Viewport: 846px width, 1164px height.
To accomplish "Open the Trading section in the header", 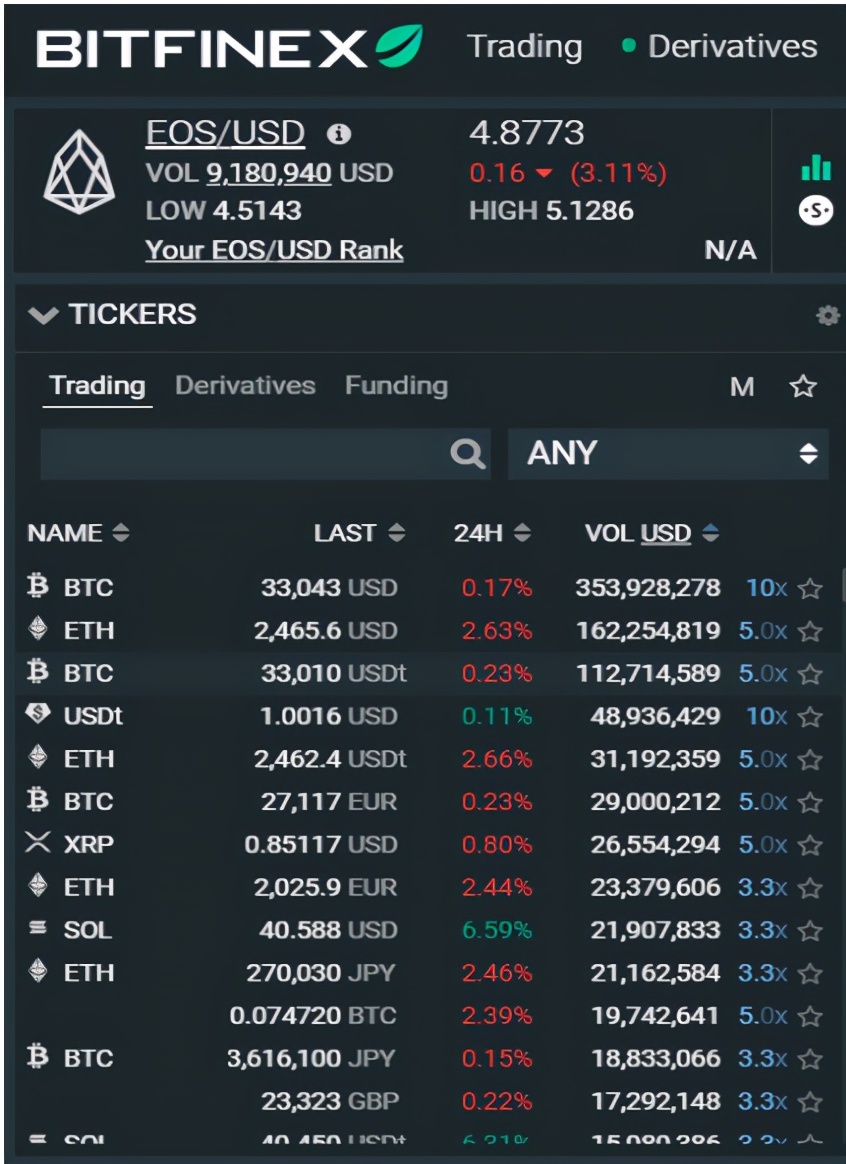I will 524,47.
